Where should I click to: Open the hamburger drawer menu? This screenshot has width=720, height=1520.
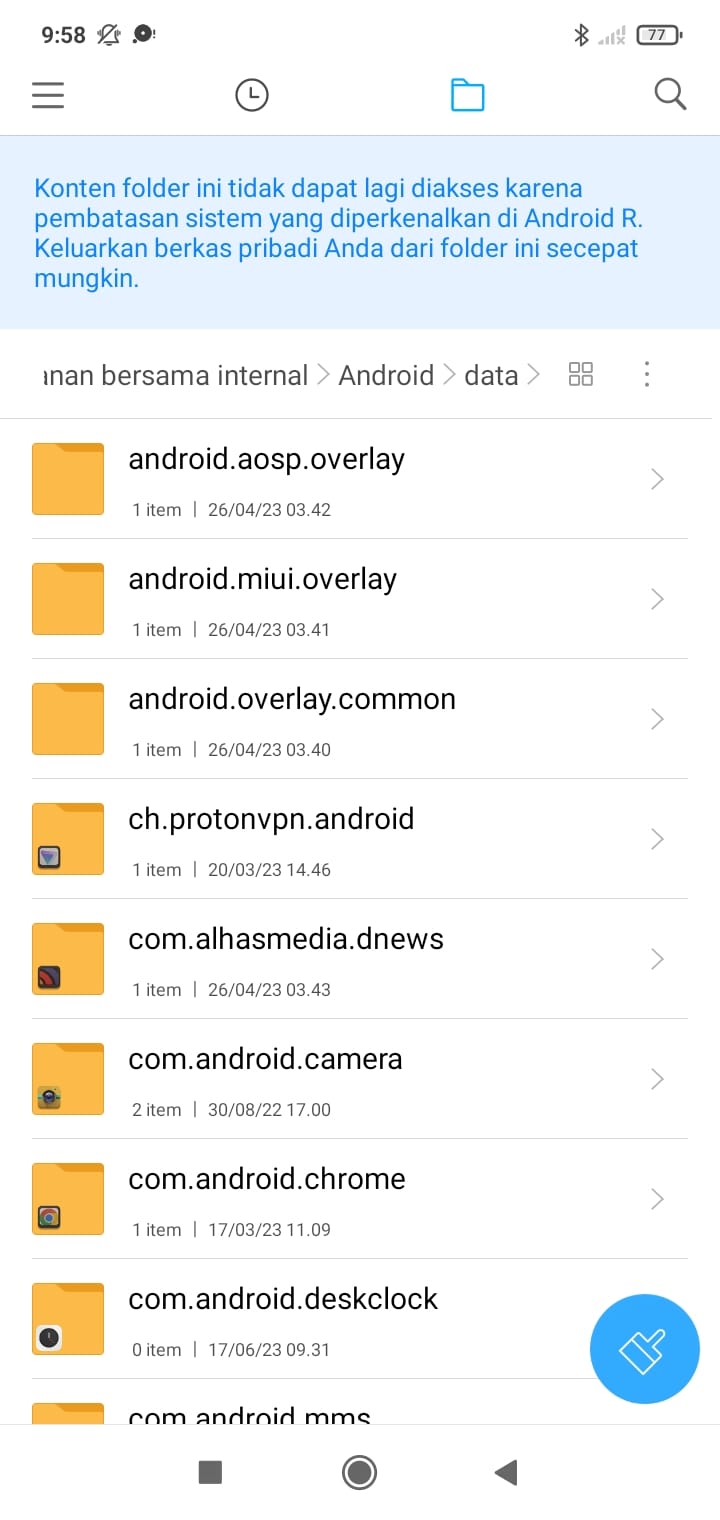pyautogui.click(x=48, y=95)
